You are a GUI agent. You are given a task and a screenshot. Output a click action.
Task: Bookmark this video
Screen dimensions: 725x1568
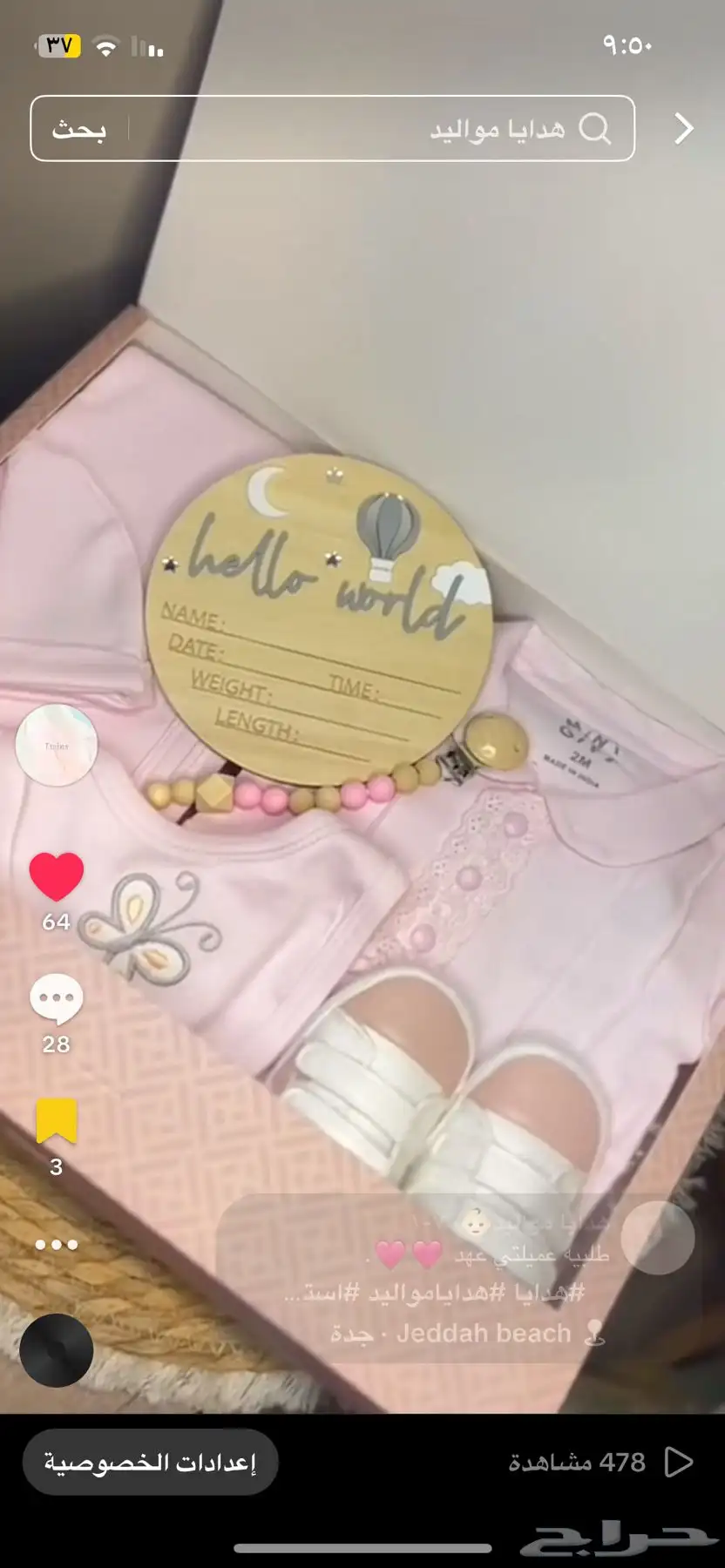[57, 1121]
